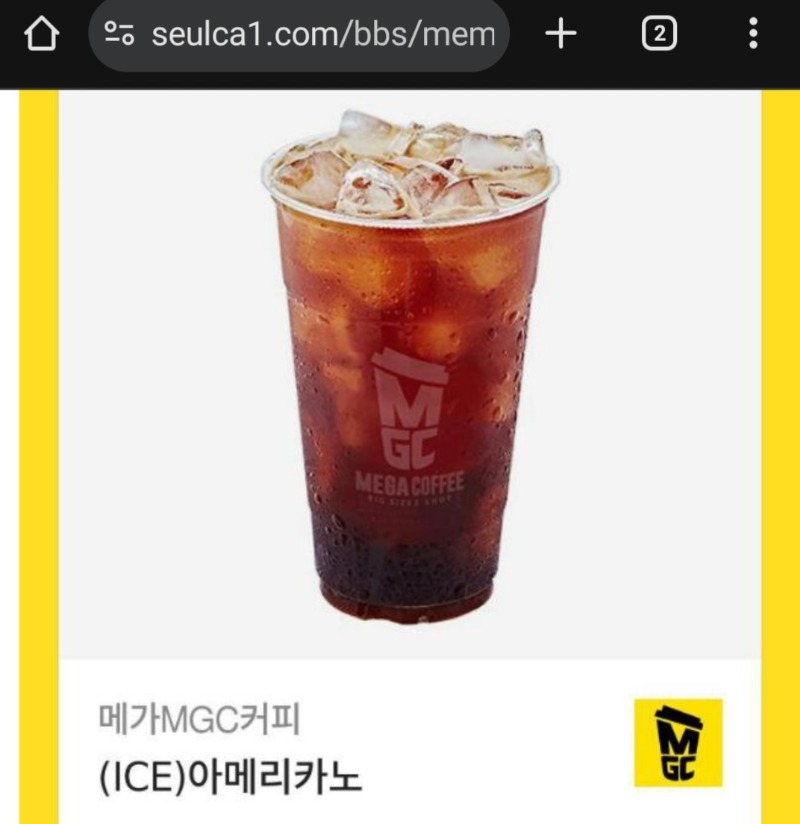This screenshot has height=824, width=800.
Task: Go to the browser home page
Action: [x=42, y=35]
